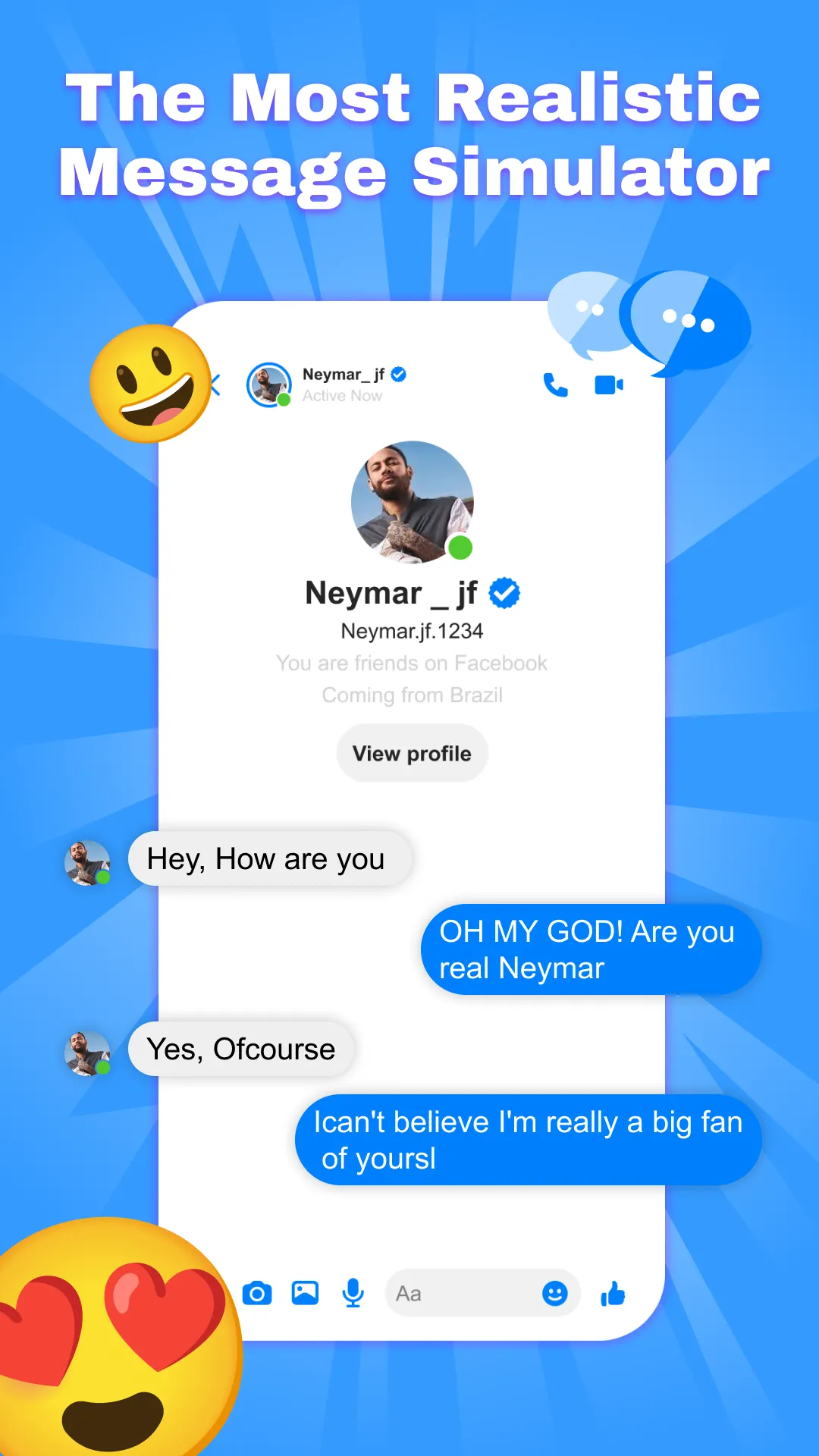The height and width of the screenshot is (1456, 819).
Task: Tap the green Active Now status indicator
Action: coord(284,400)
